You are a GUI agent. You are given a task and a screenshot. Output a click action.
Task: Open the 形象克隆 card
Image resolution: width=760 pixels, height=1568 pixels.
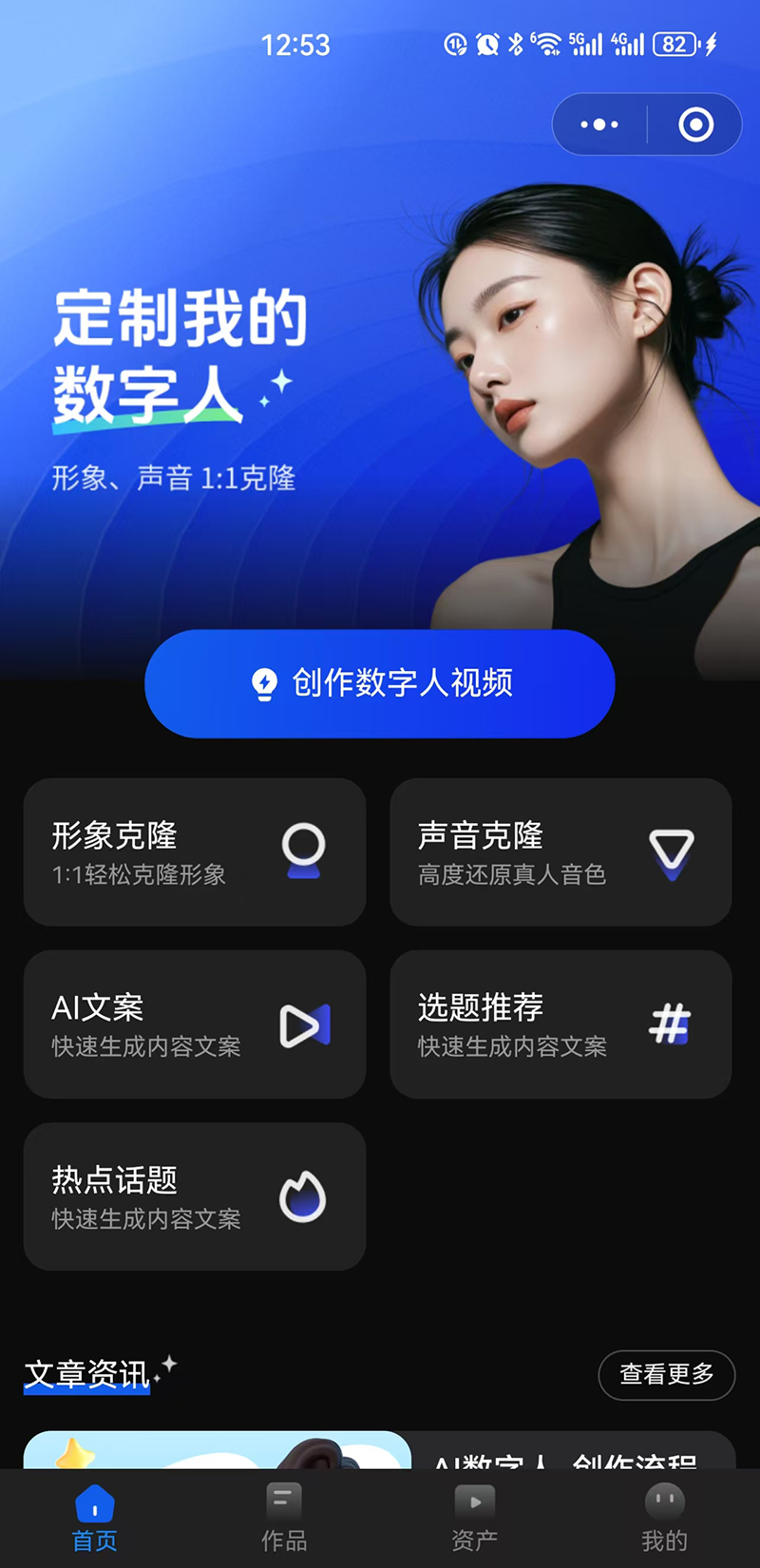[x=195, y=852]
